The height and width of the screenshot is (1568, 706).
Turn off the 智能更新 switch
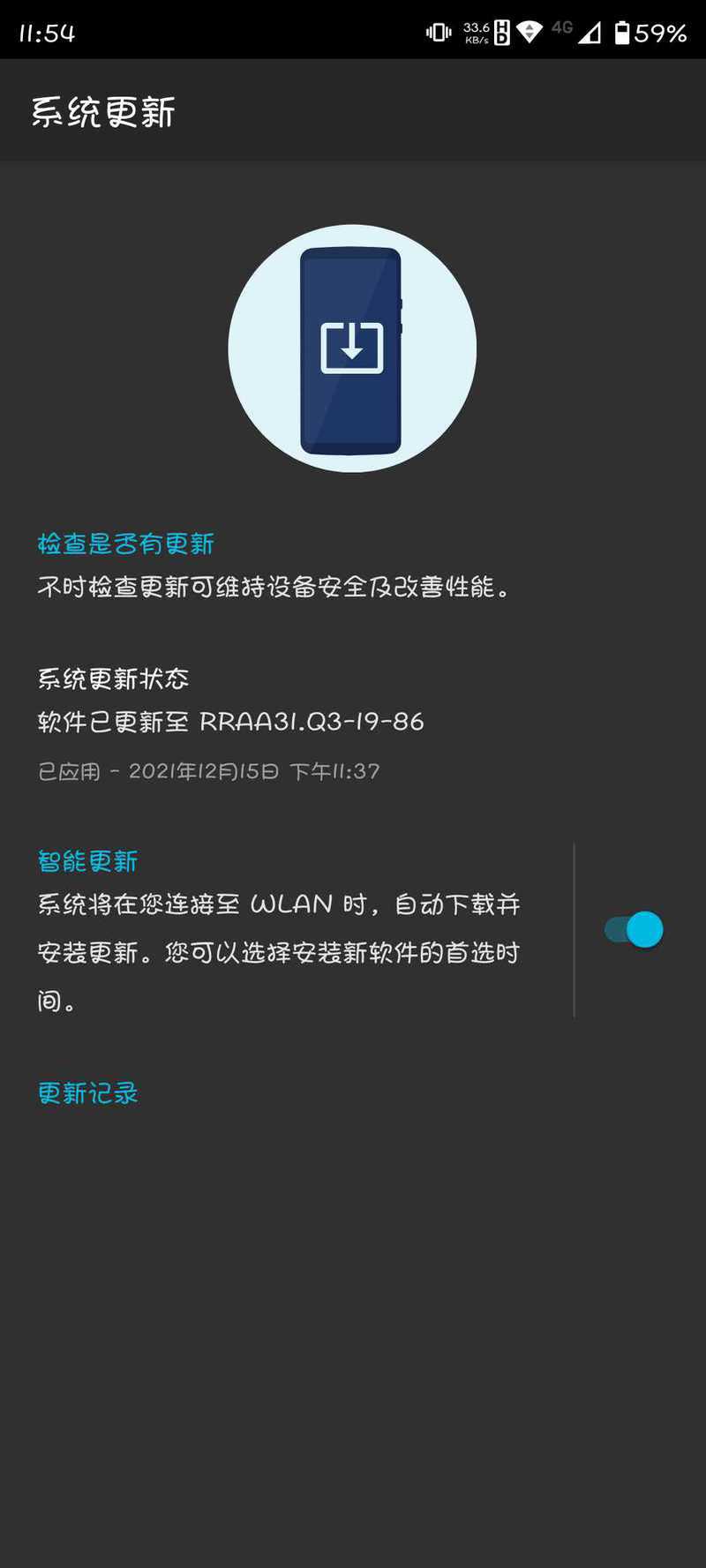click(x=634, y=929)
